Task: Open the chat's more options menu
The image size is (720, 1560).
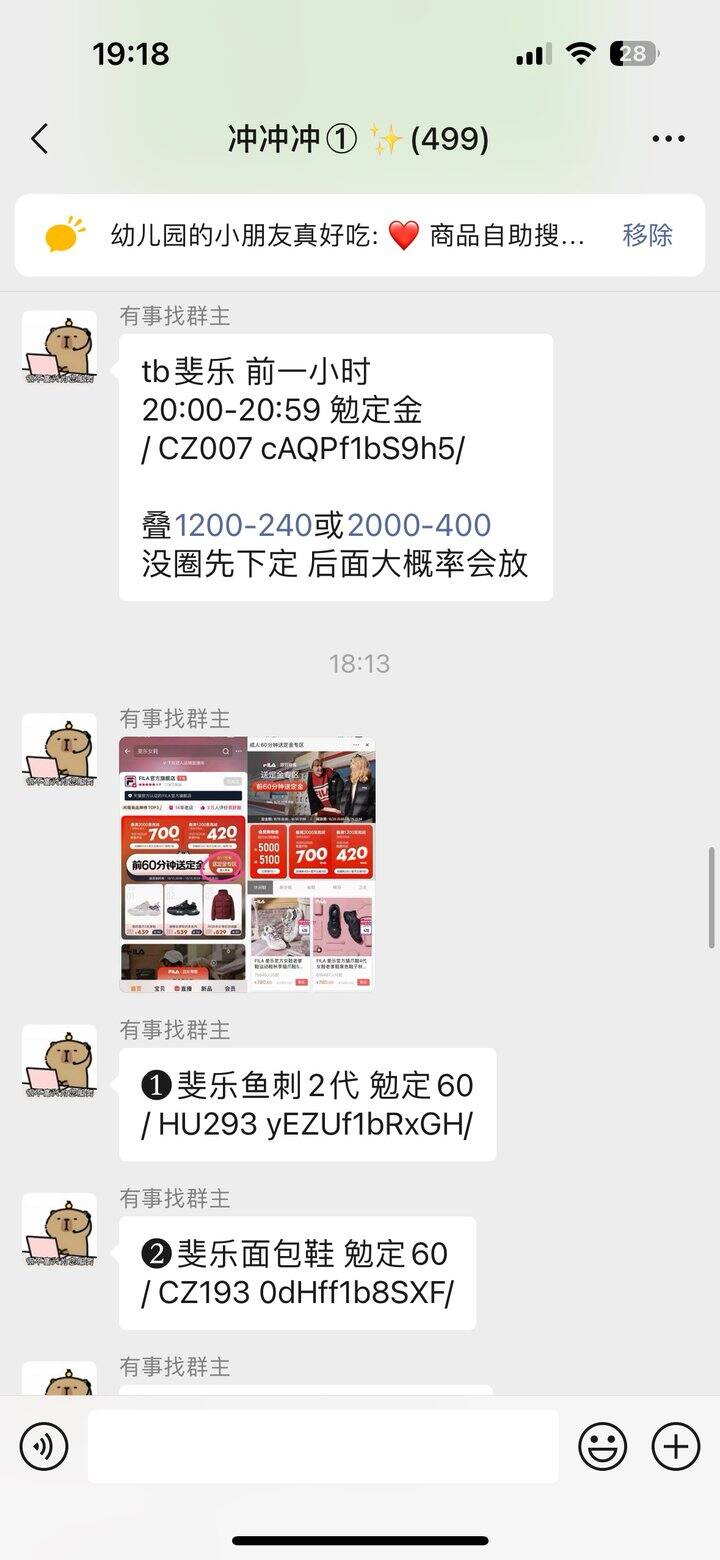Action: click(x=668, y=139)
